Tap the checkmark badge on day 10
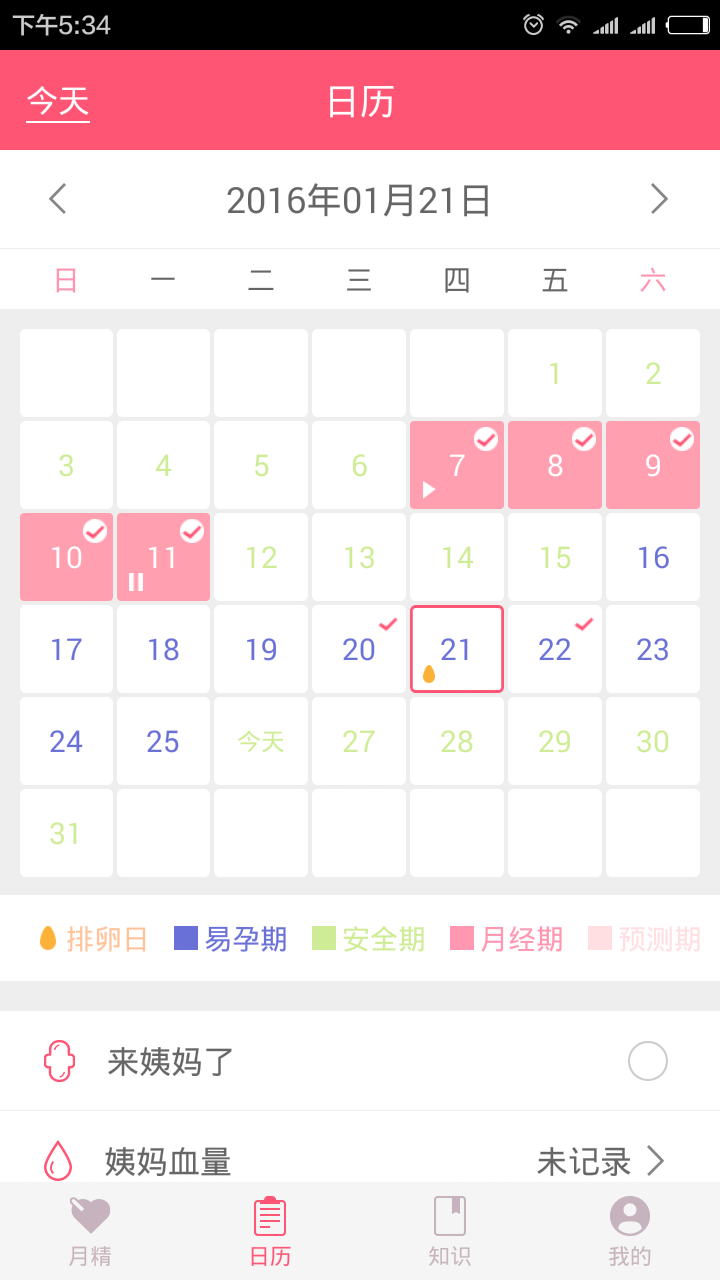Image resolution: width=720 pixels, height=1280 pixels. pos(96,531)
